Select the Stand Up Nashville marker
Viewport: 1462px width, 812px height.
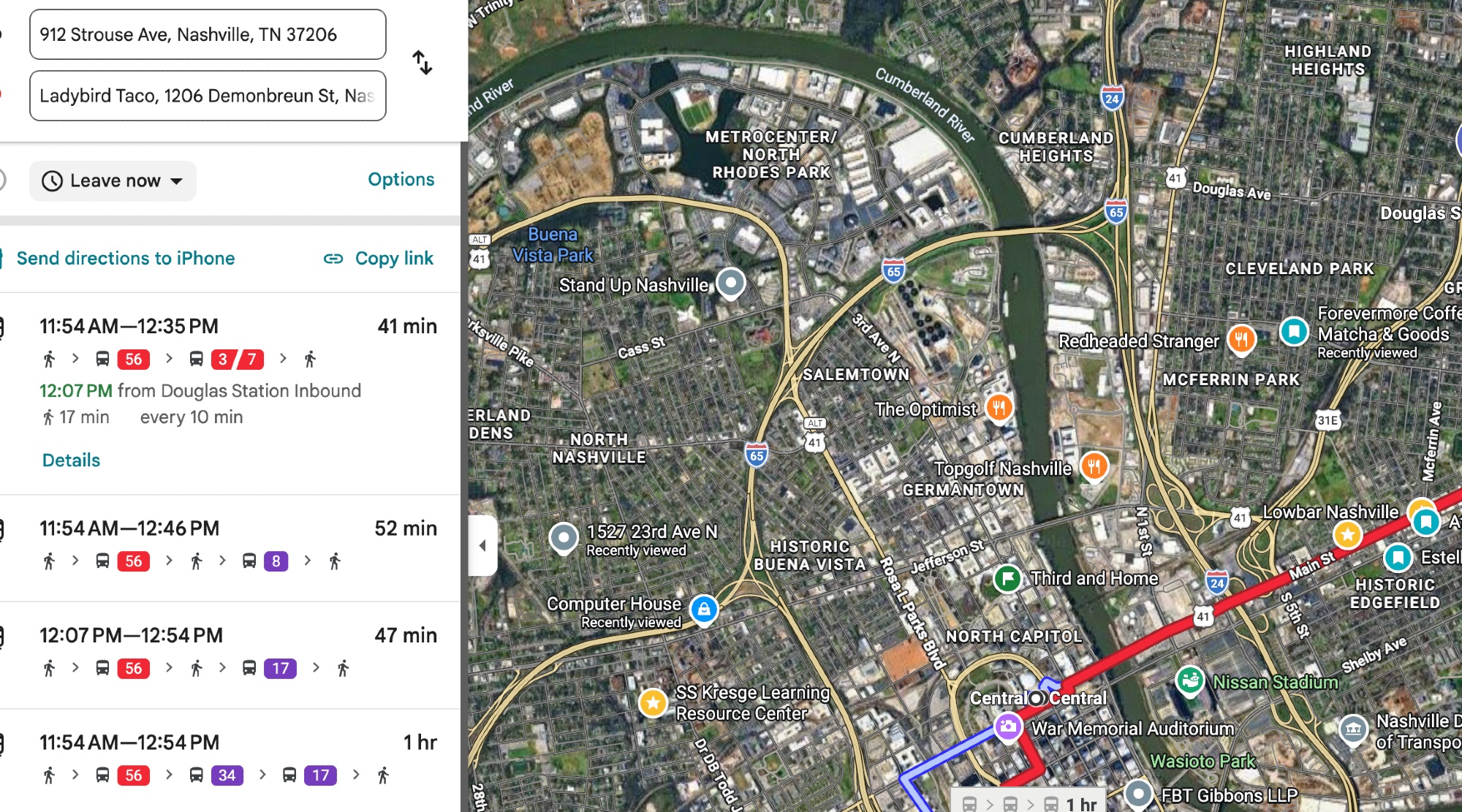730,282
